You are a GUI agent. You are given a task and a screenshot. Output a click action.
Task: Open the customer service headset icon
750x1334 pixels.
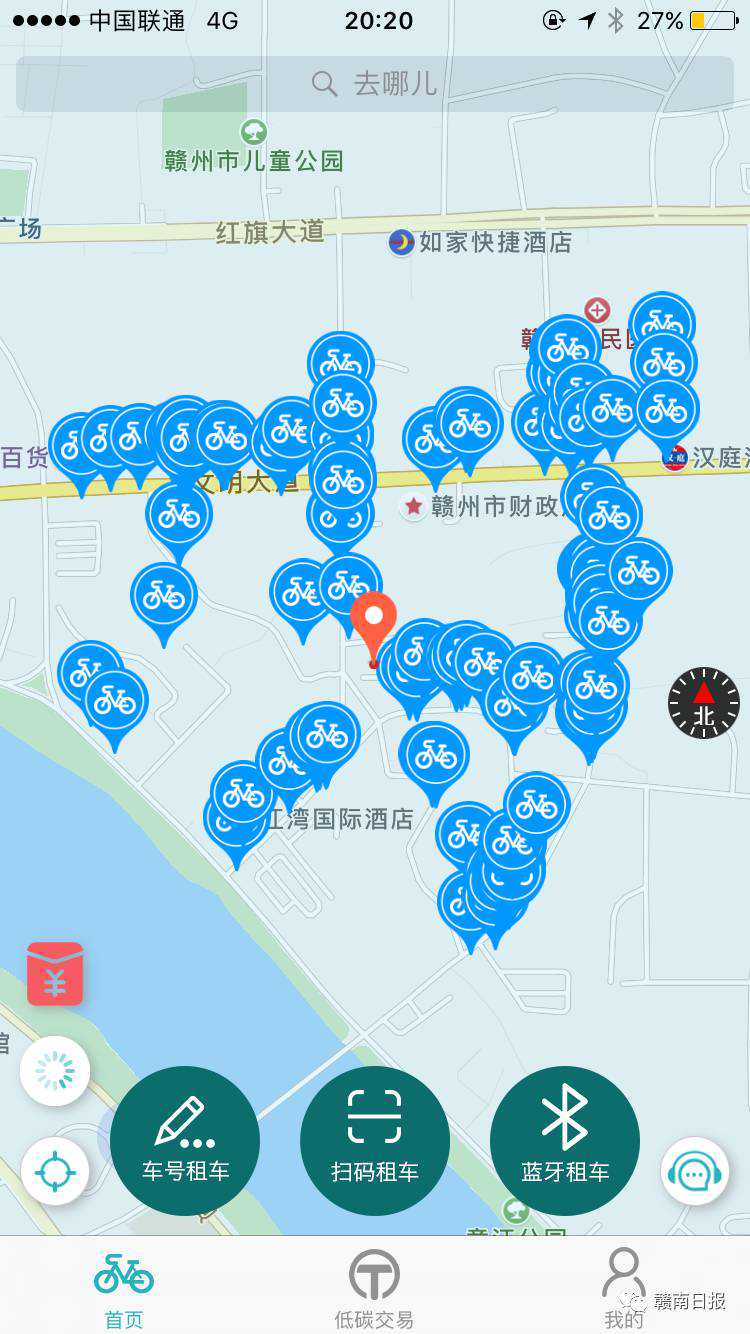(x=694, y=1171)
